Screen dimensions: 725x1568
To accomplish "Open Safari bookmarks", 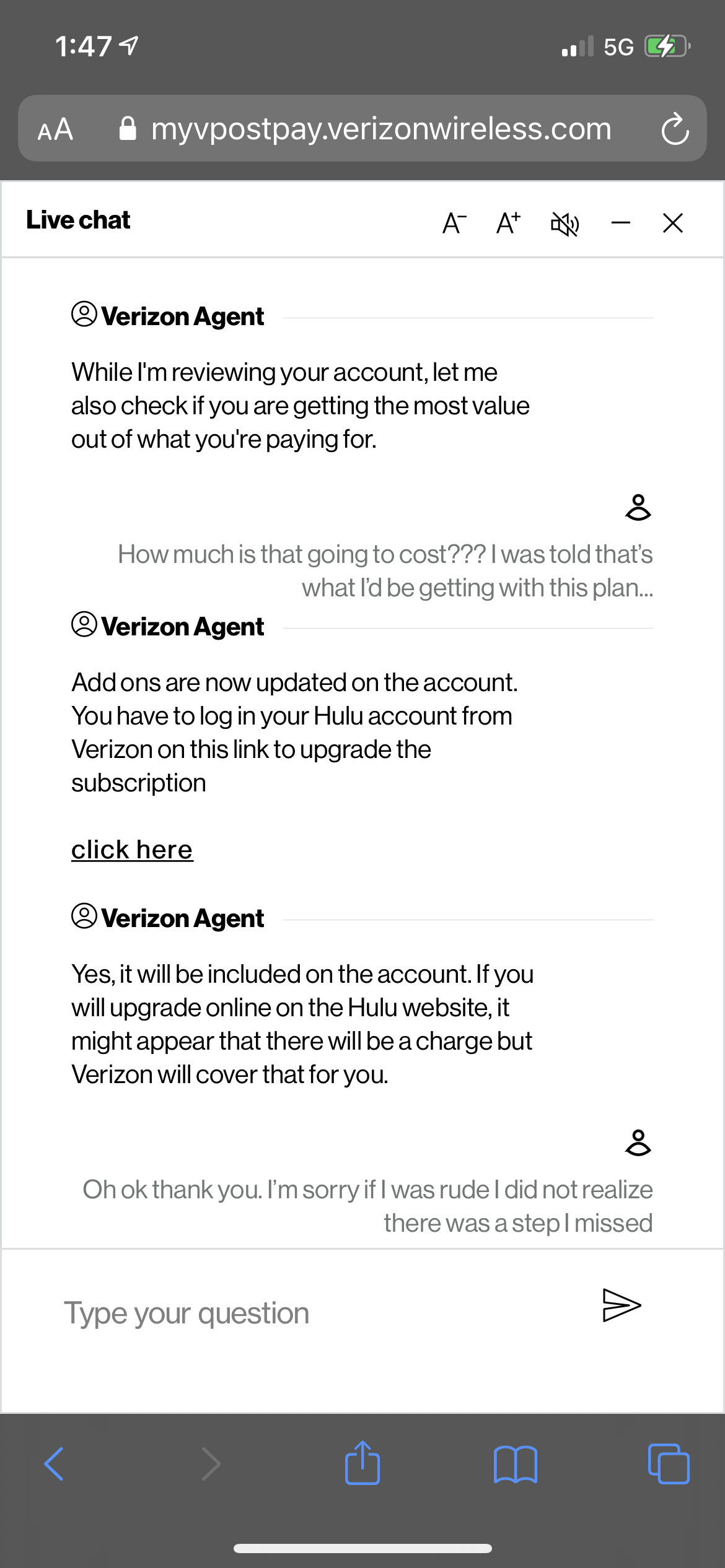I will [x=516, y=1464].
